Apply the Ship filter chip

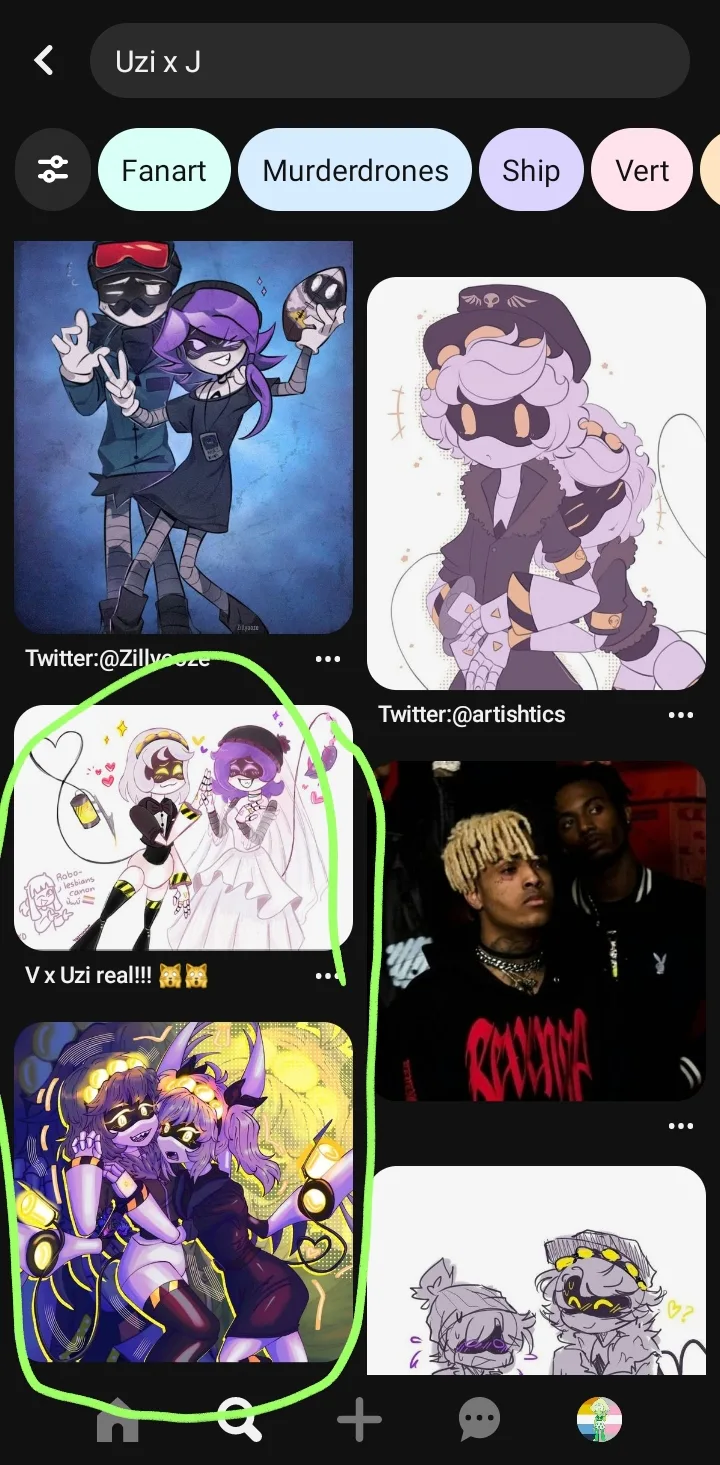pyautogui.click(x=531, y=171)
